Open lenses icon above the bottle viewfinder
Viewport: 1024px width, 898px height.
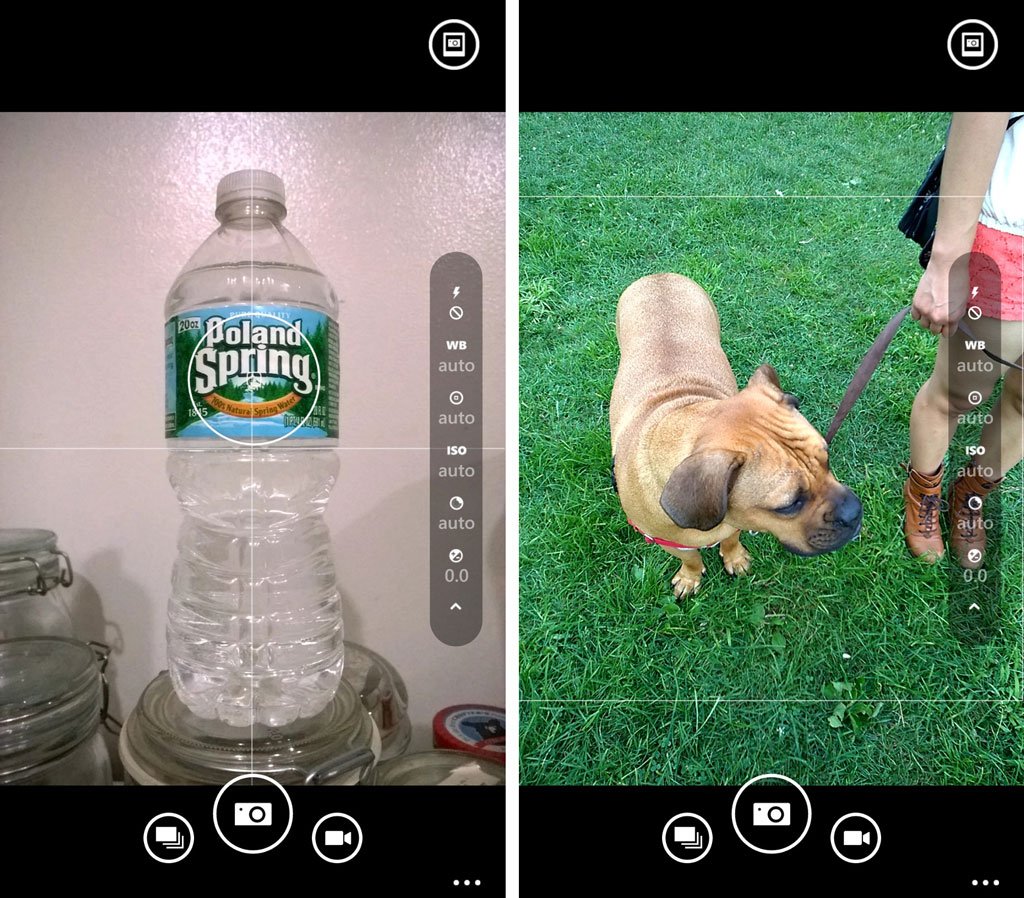click(x=454, y=45)
